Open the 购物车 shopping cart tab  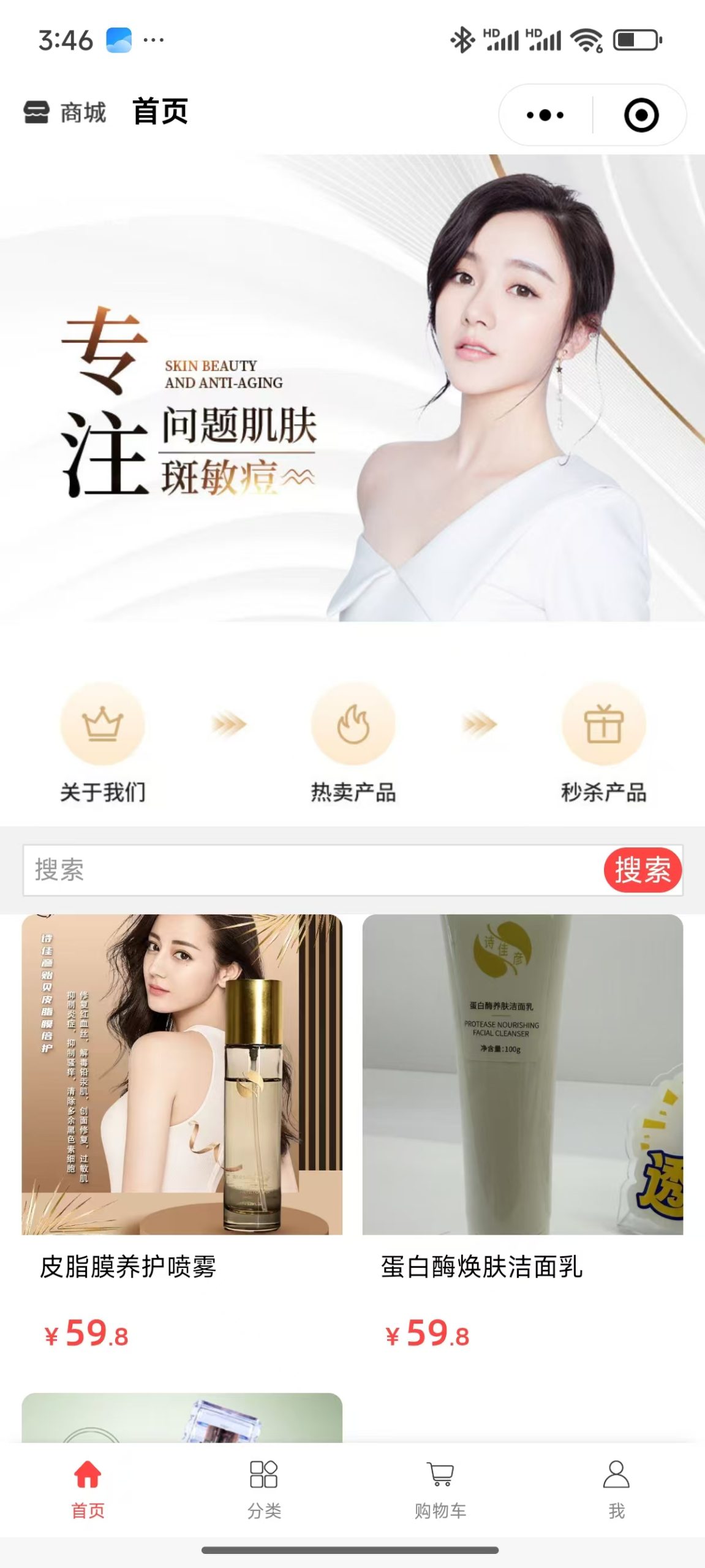(x=440, y=1488)
